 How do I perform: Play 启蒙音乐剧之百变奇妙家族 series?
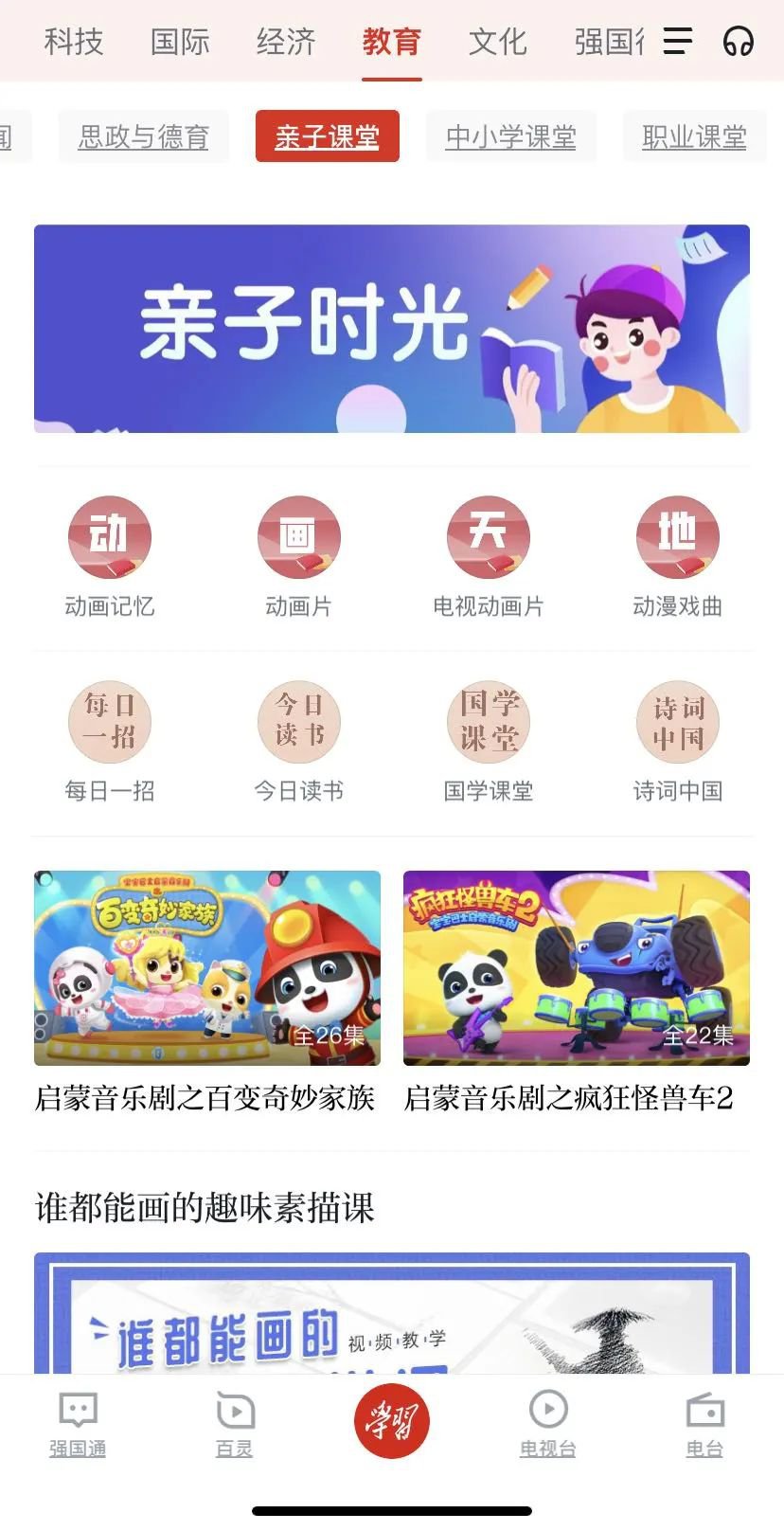click(x=207, y=968)
